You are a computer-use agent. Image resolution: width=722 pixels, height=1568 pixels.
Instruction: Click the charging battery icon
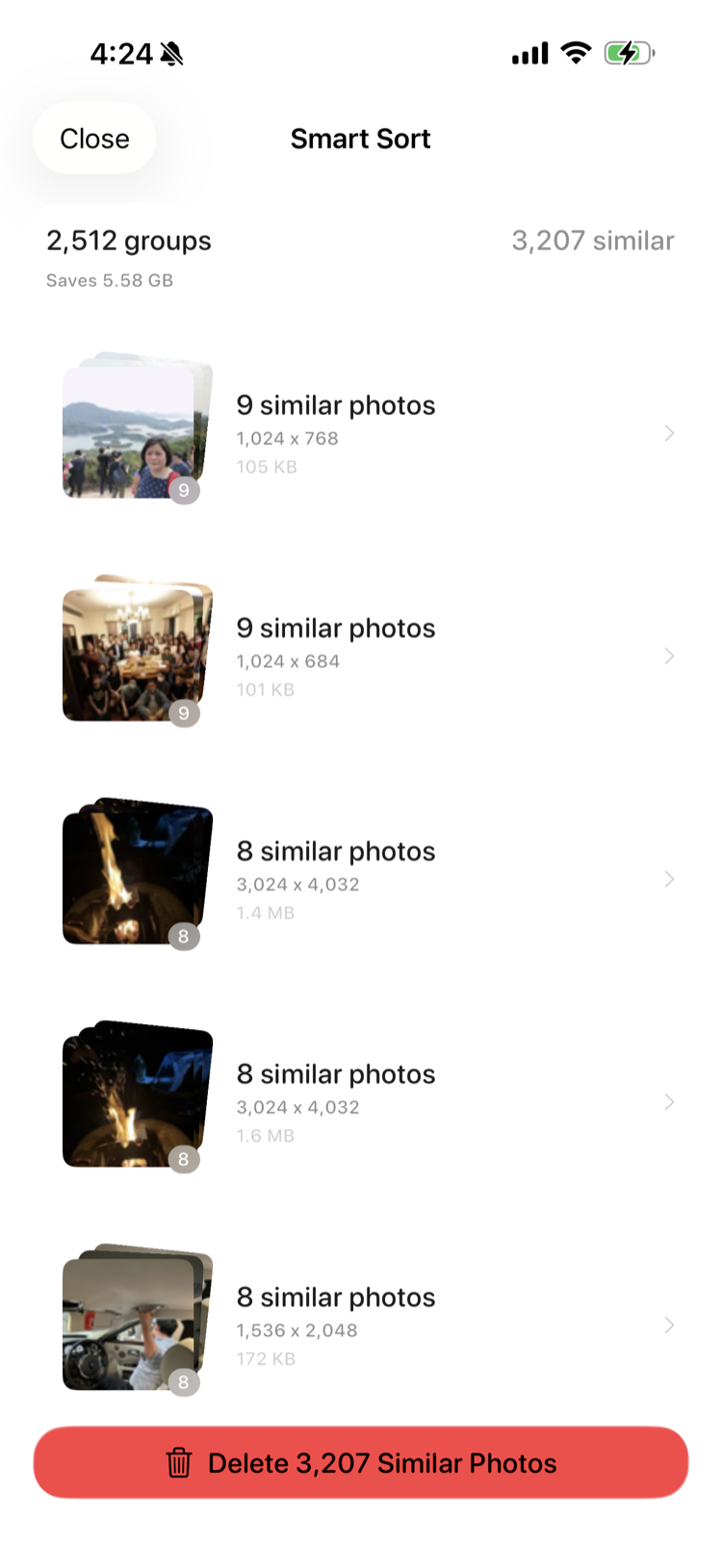point(630,54)
